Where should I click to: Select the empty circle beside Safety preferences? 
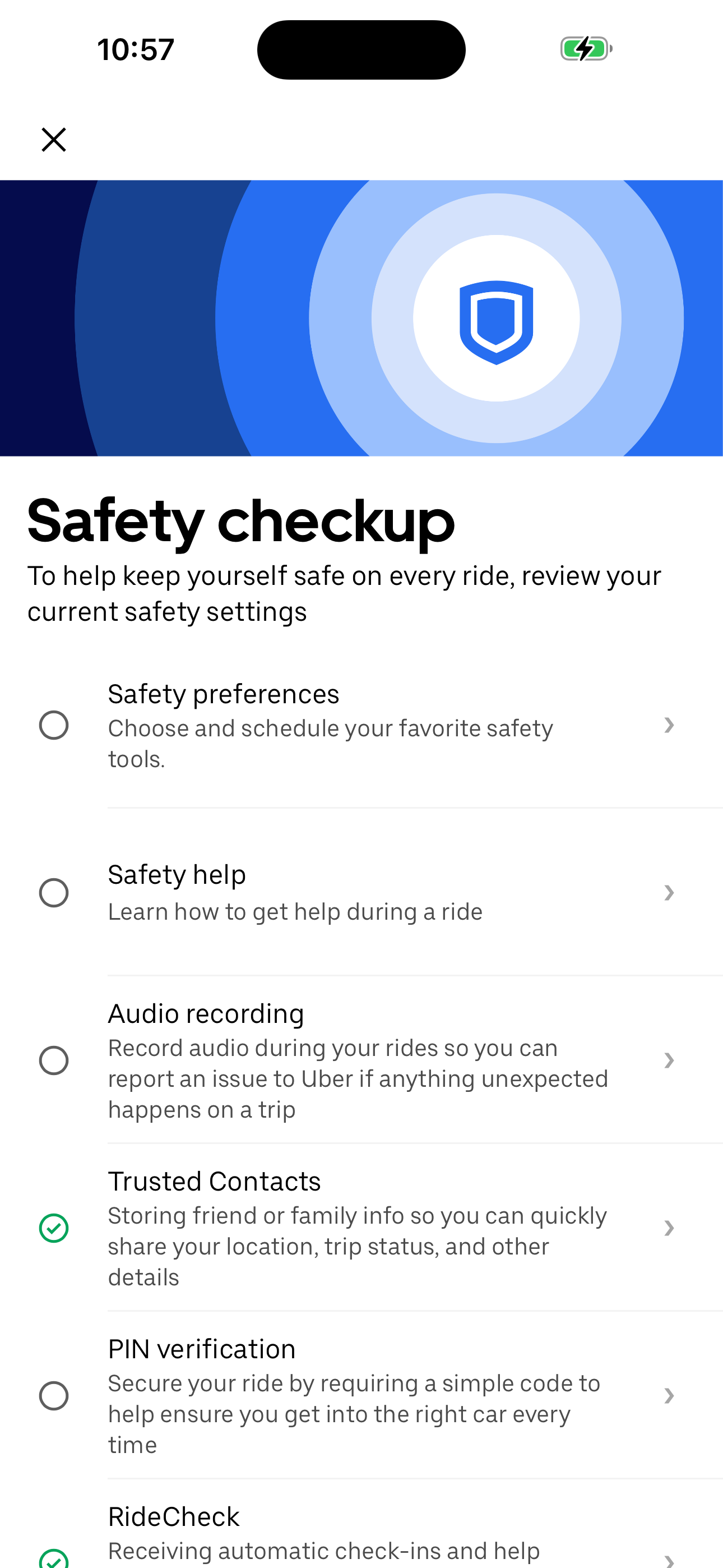pos(54,725)
